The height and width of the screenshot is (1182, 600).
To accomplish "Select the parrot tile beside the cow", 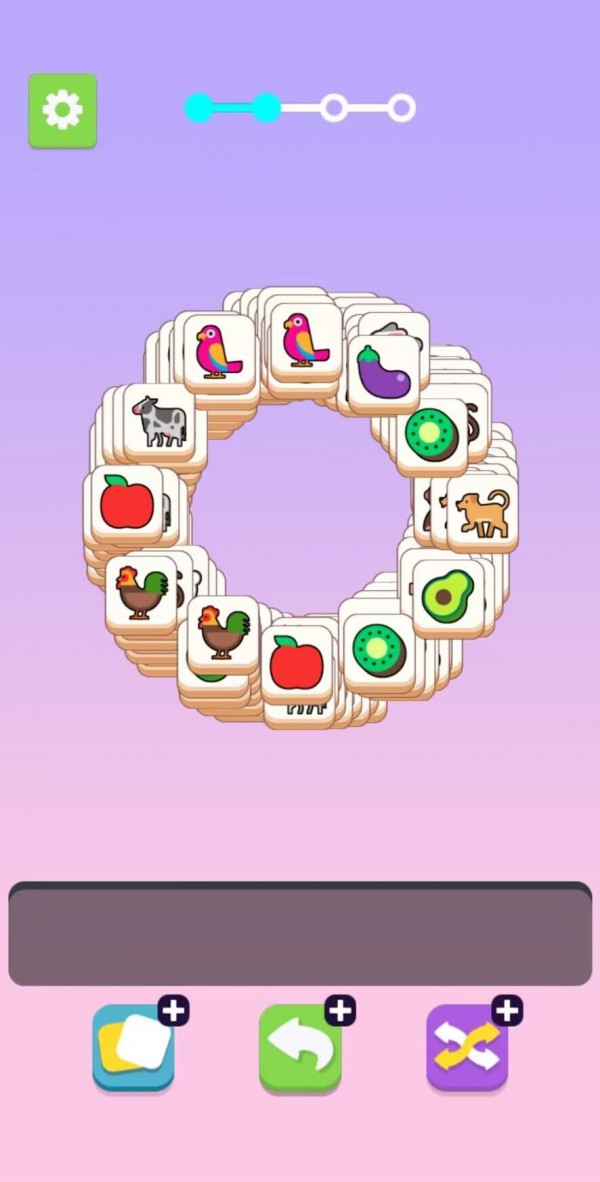I will pyautogui.click(x=219, y=350).
